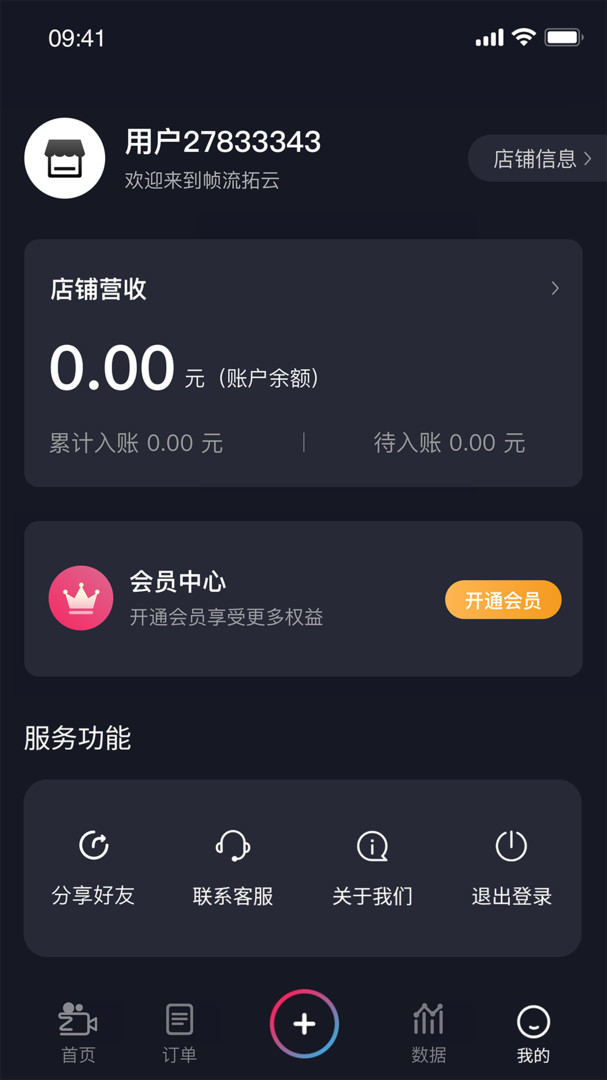
Task: Open 关于我们 about page
Action: coord(372,868)
